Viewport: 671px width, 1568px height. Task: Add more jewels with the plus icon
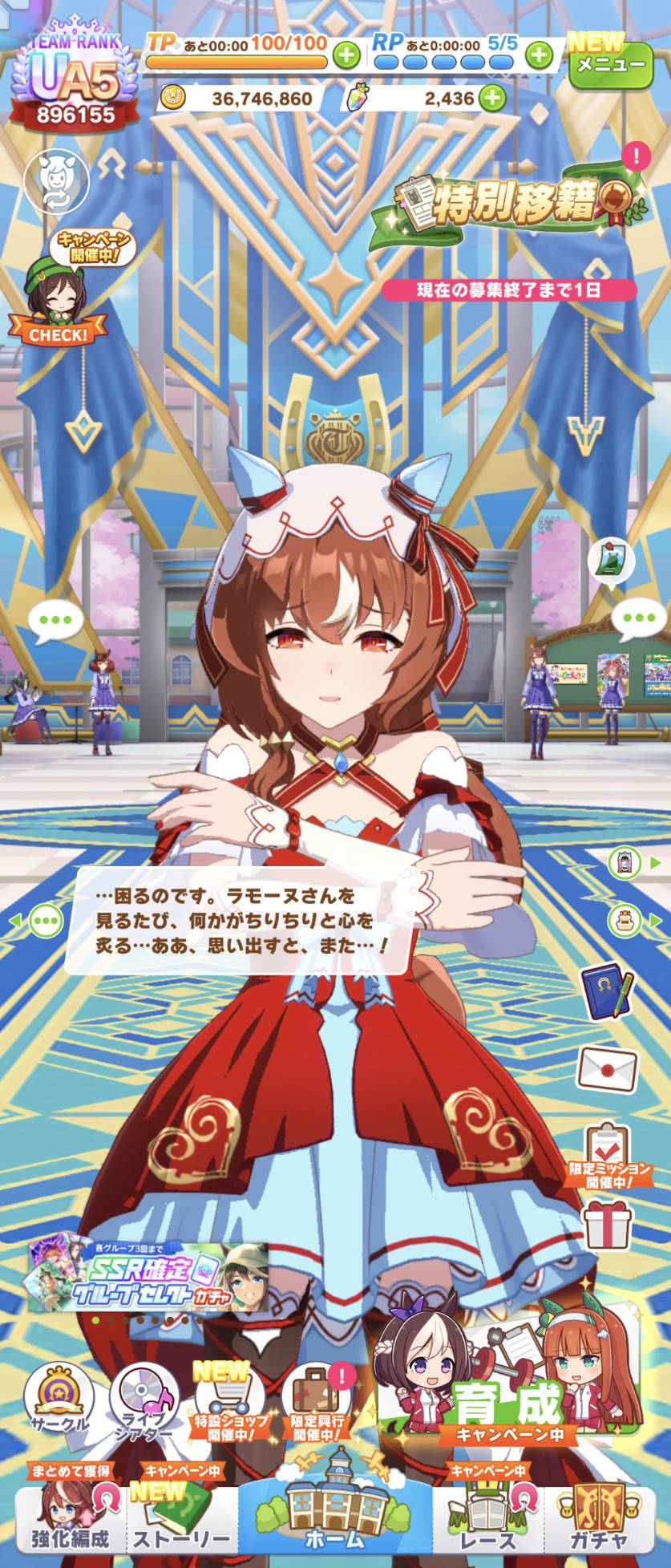click(x=492, y=99)
